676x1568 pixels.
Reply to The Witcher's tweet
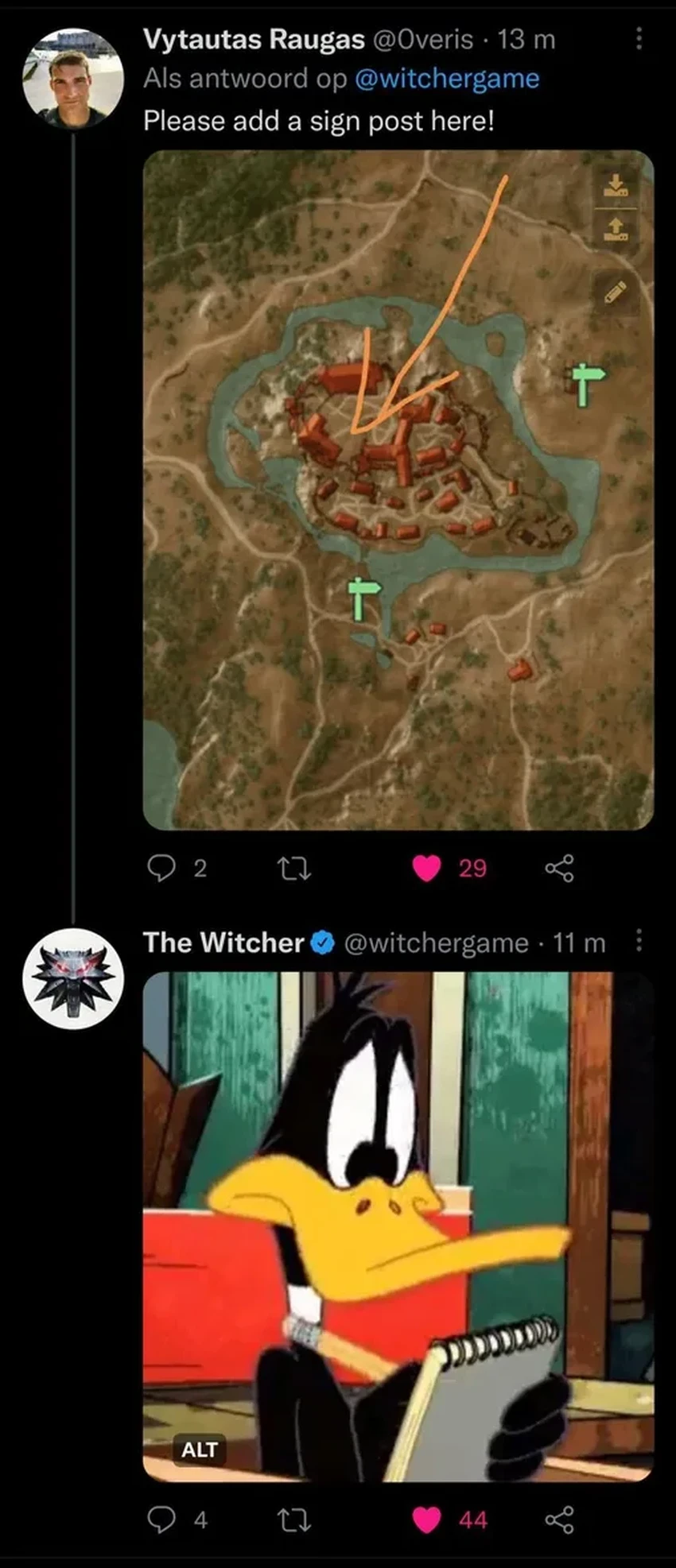[x=161, y=1520]
